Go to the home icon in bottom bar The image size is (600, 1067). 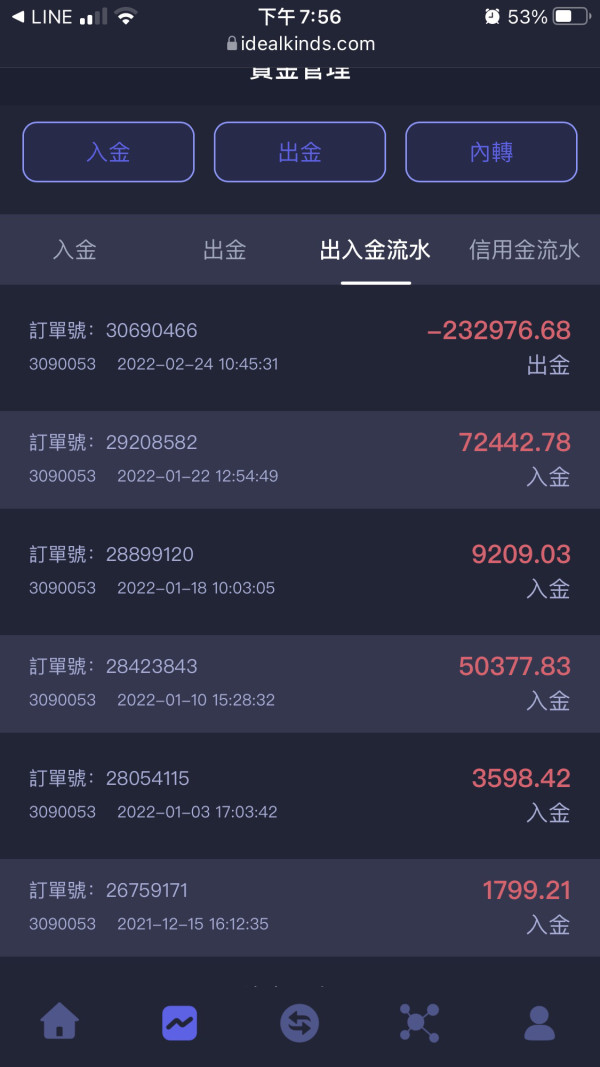60,1021
